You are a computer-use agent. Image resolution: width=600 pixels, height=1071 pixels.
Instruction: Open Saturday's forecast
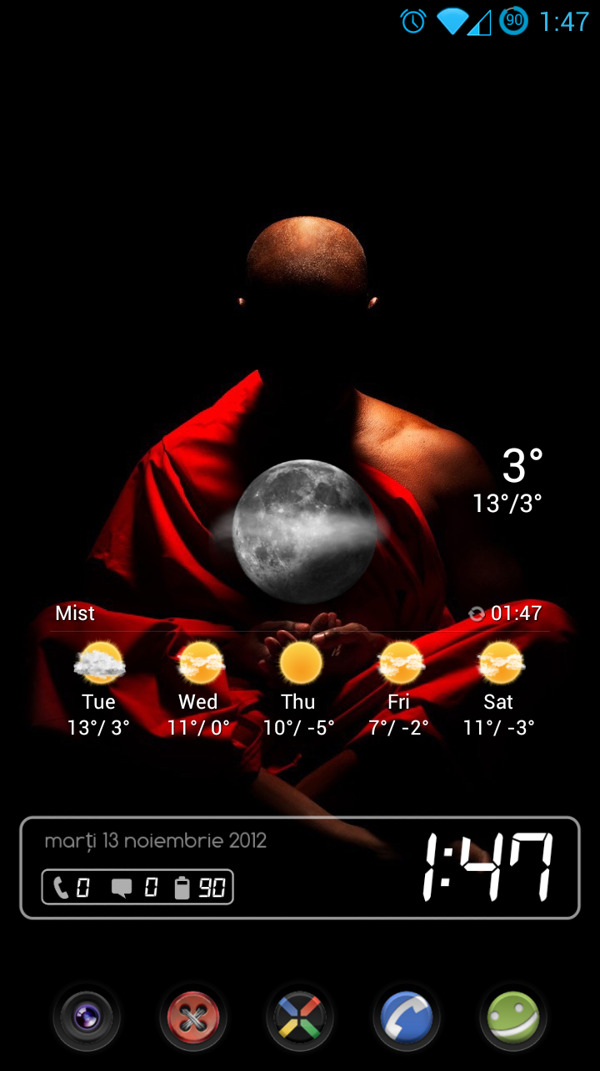499,690
